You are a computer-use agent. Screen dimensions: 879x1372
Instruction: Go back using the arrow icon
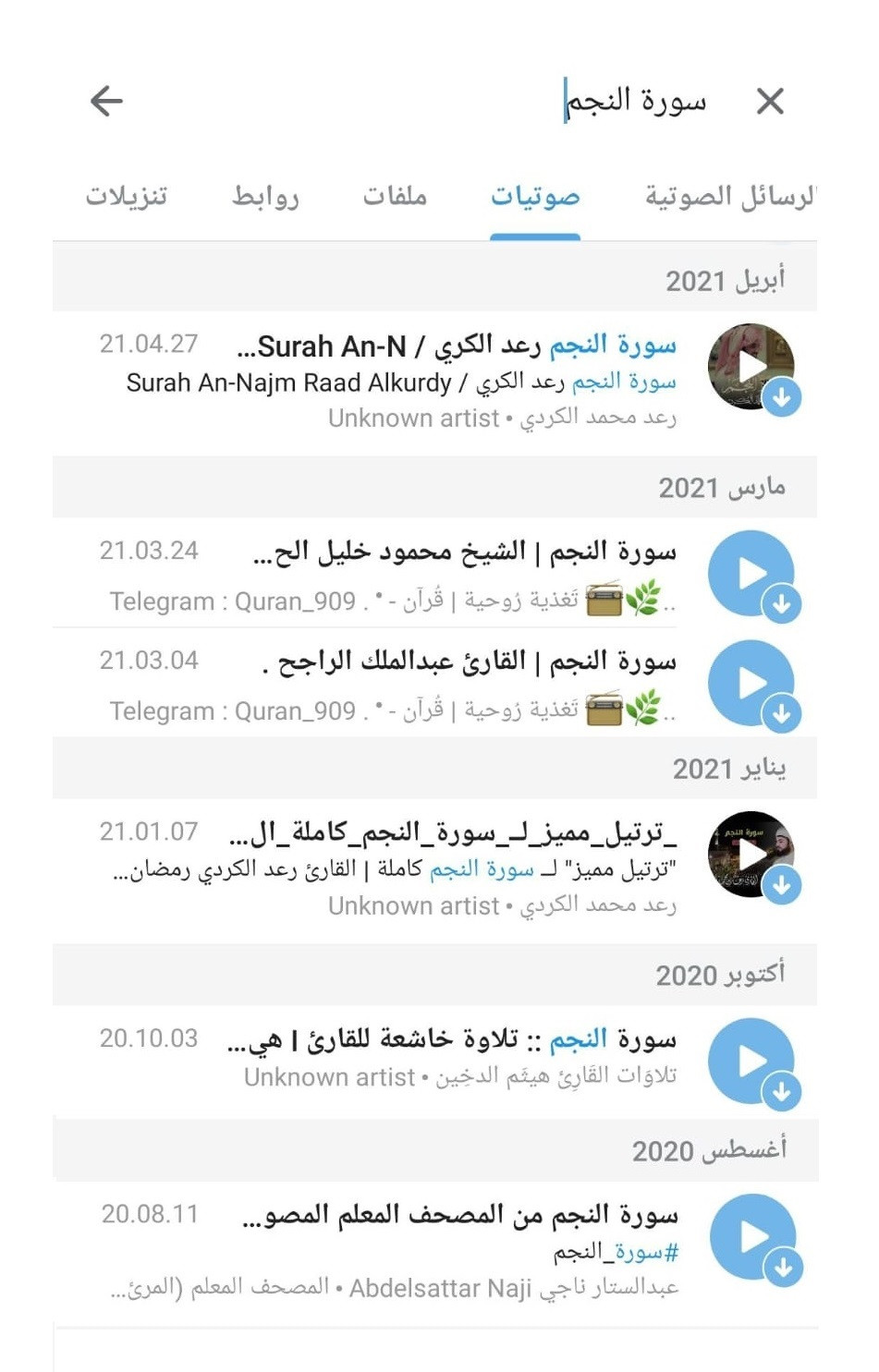[107, 101]
